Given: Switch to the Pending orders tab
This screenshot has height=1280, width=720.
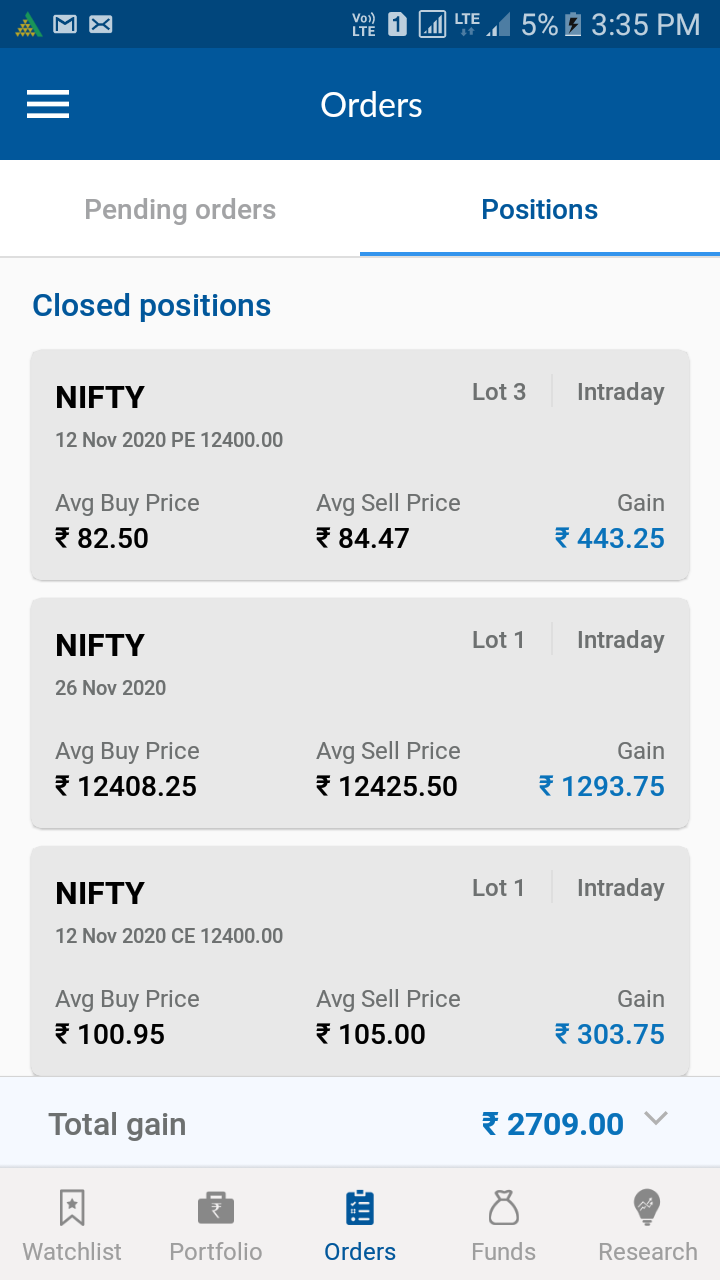Looking at the screenshot, I should [180, 209].
